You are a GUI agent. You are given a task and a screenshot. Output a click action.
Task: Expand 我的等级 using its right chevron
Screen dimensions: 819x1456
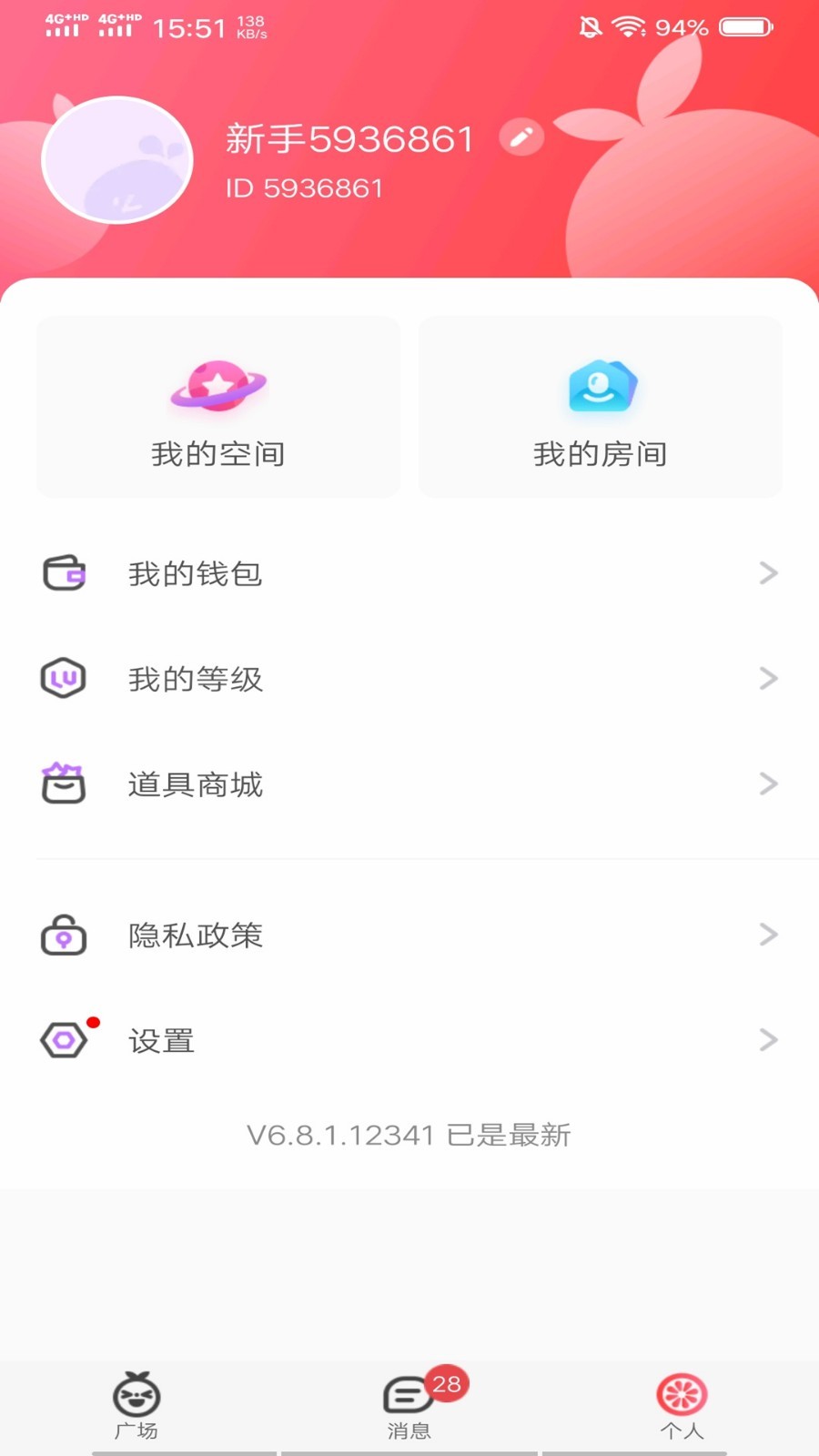tap(770, 678)
